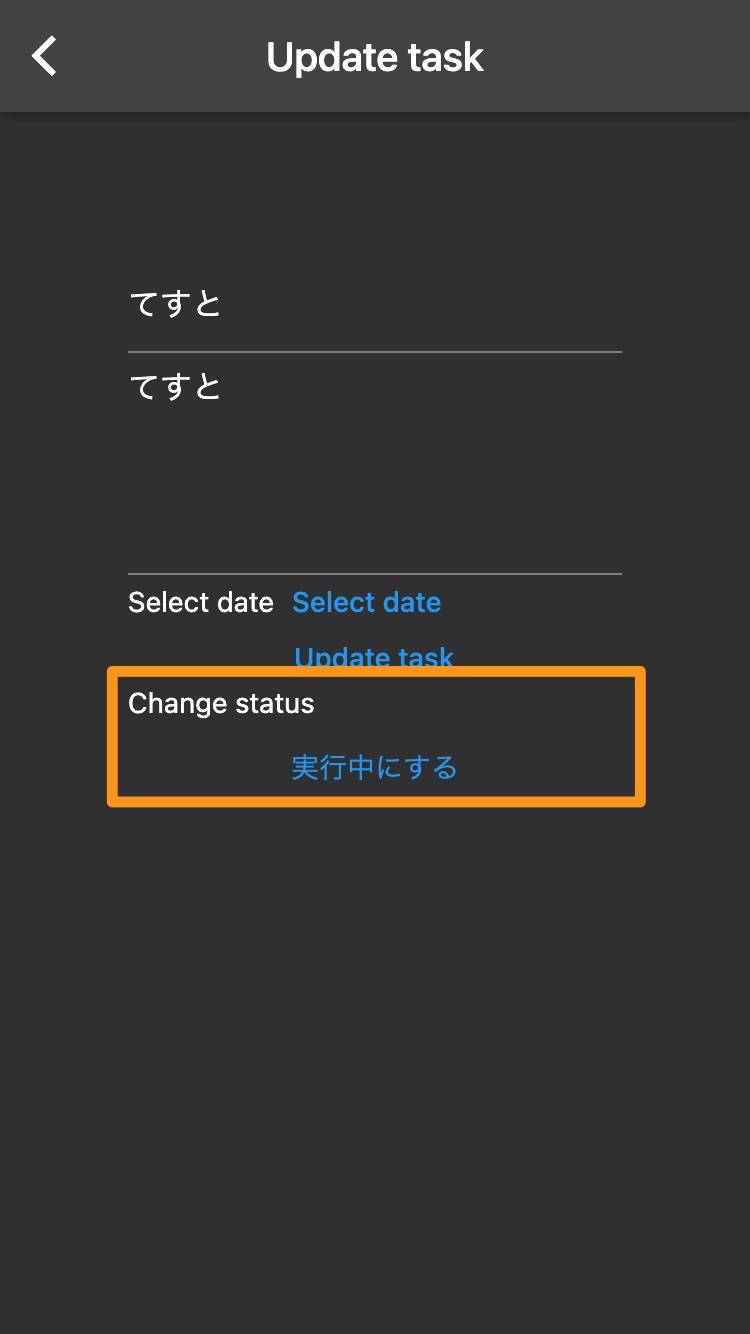Screen dimensions: 750x1334
Task: Go back from Update task screen
Action: (45, 57)
